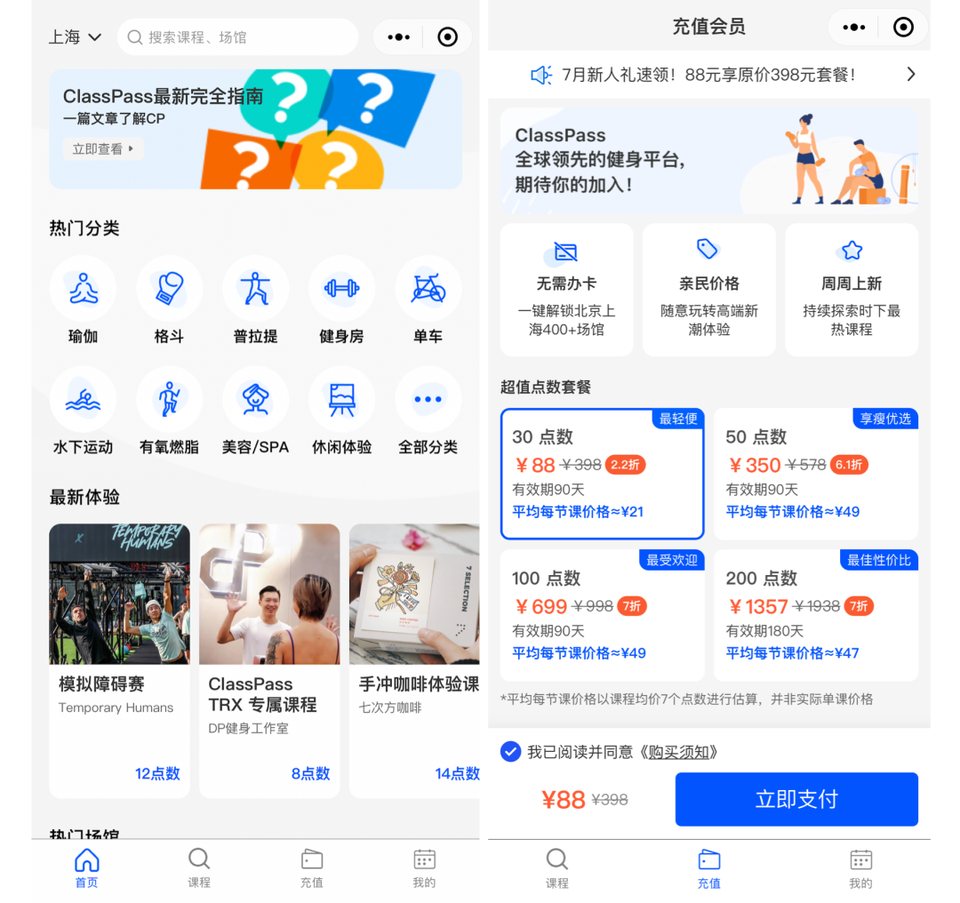Tap the 搜索课程、场馆 search box
The width and height of the screenshot is (960, 903).
pos(238,37)
